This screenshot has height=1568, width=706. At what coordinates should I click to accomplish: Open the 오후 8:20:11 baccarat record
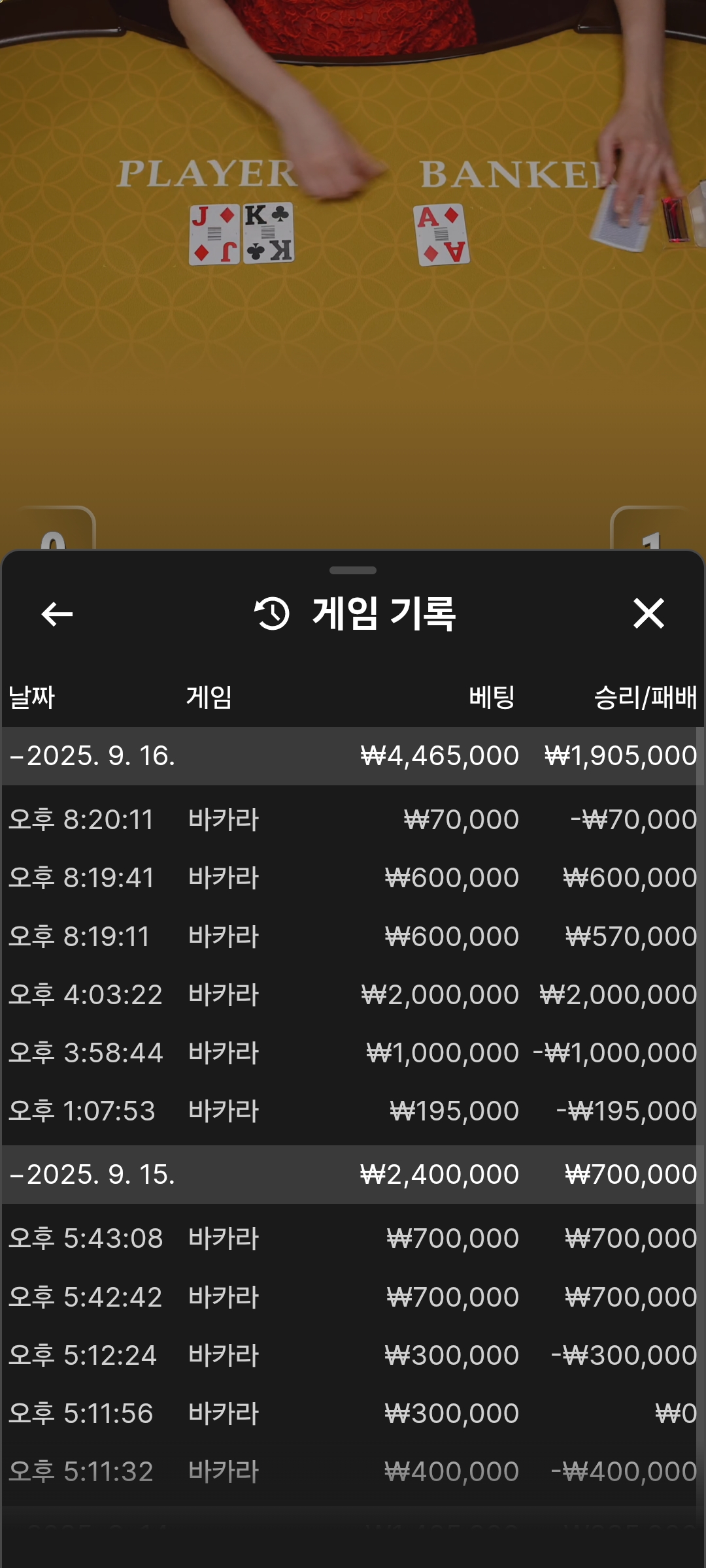(353, 819)
